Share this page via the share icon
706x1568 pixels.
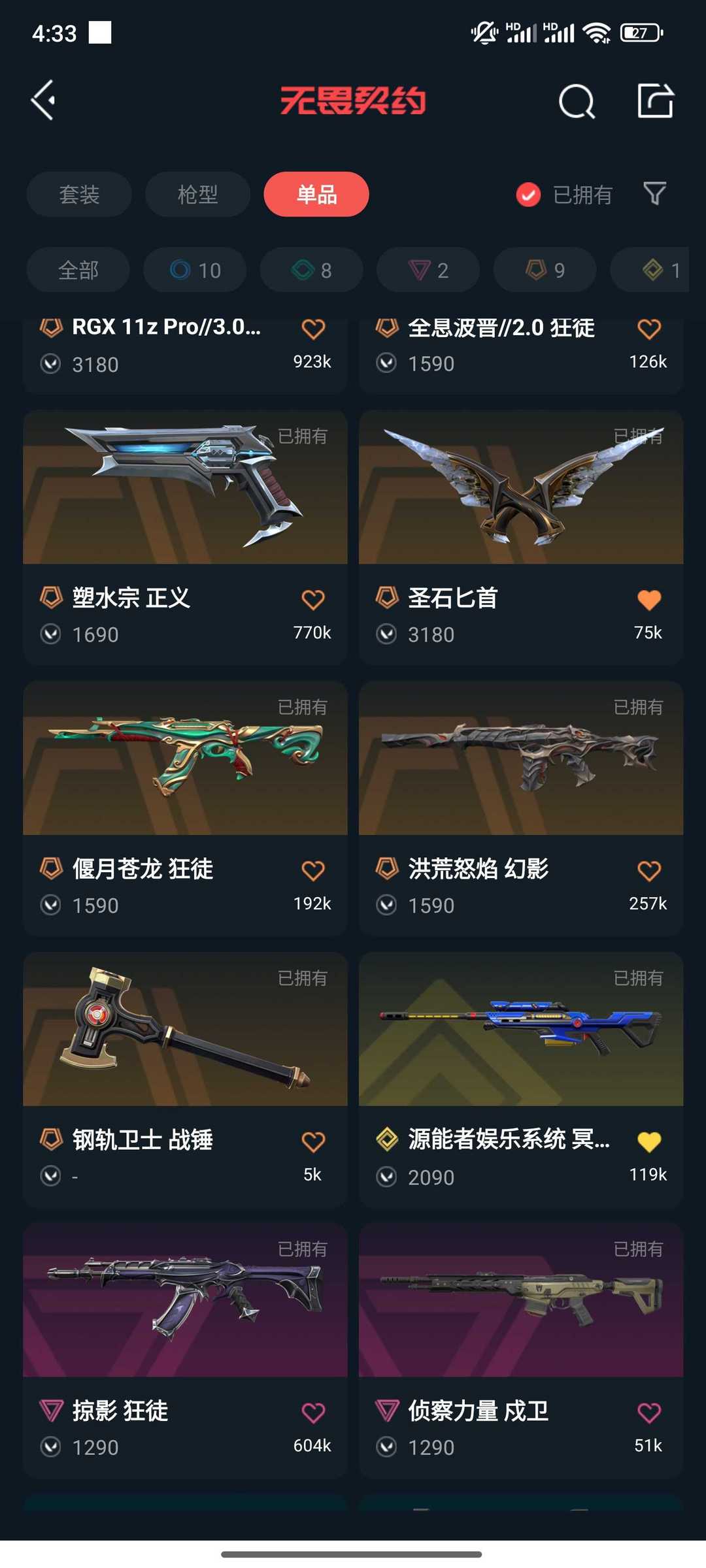656,101
